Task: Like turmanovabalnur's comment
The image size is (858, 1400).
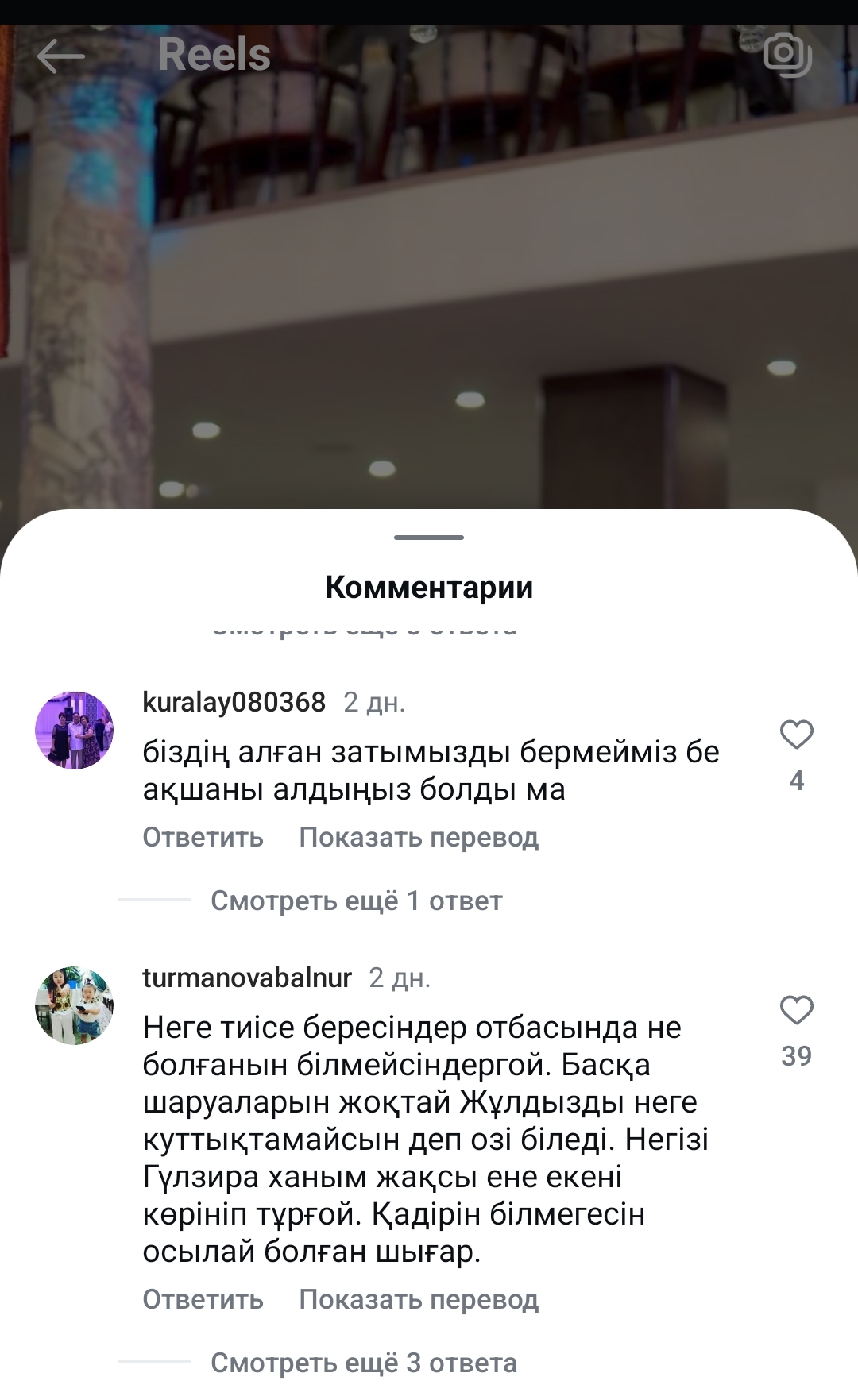Action: pyautogui.click(x=796, y=1010)
